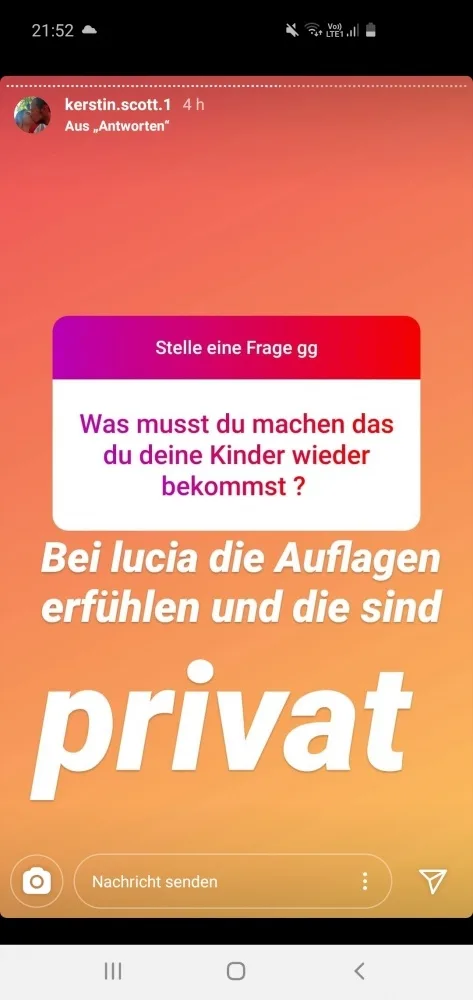
Task: Open kerstin.scott.1 profile picture
Action: click(x=32, y=115)
